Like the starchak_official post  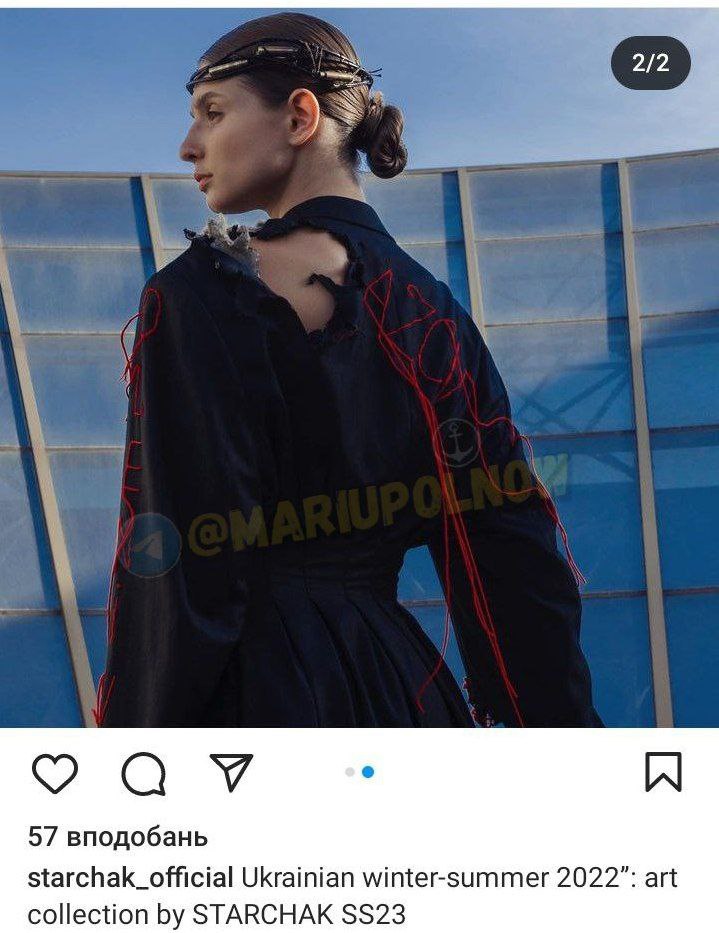click(54, 773)
